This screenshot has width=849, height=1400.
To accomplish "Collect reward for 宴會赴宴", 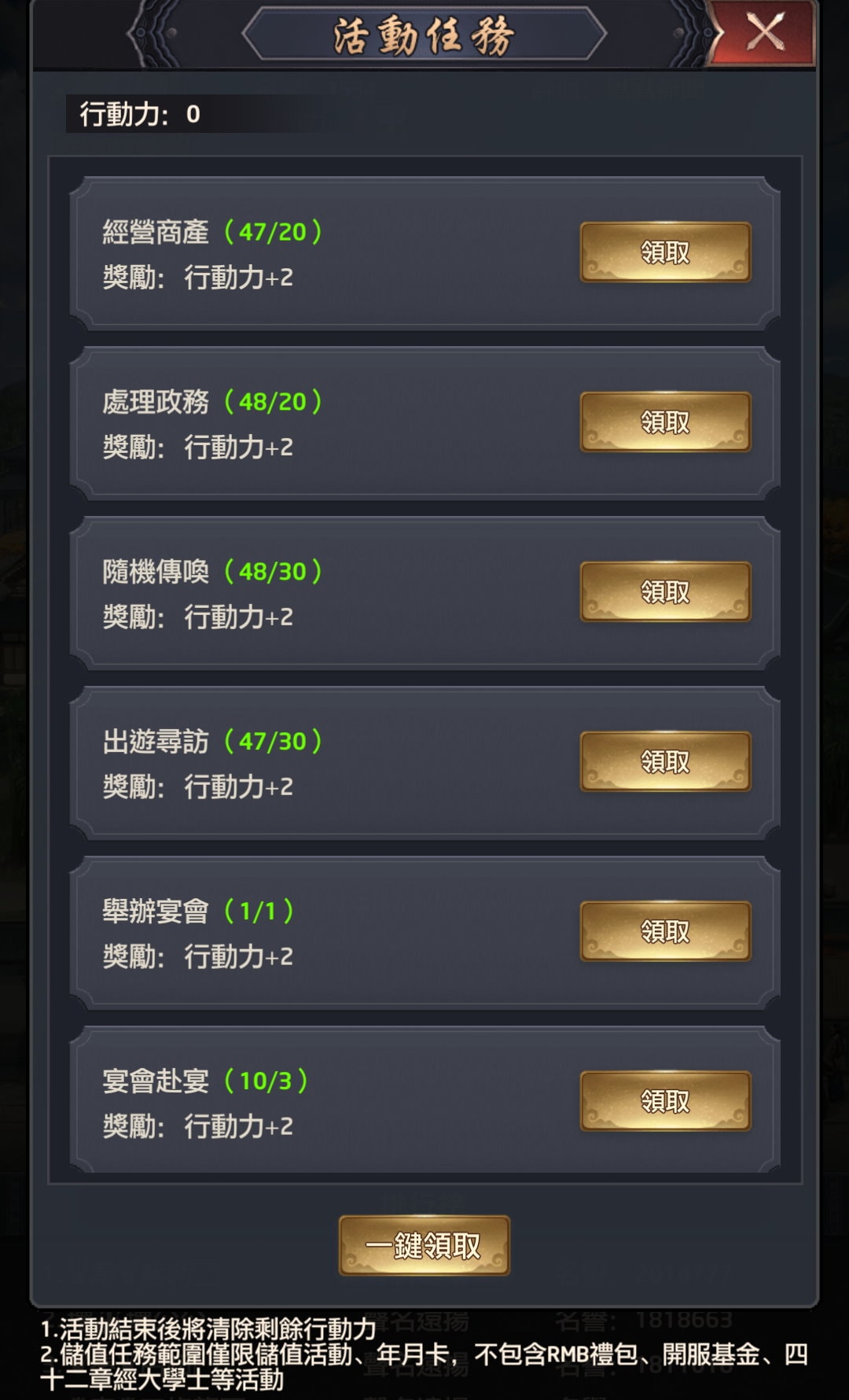I will (665, 1102).
